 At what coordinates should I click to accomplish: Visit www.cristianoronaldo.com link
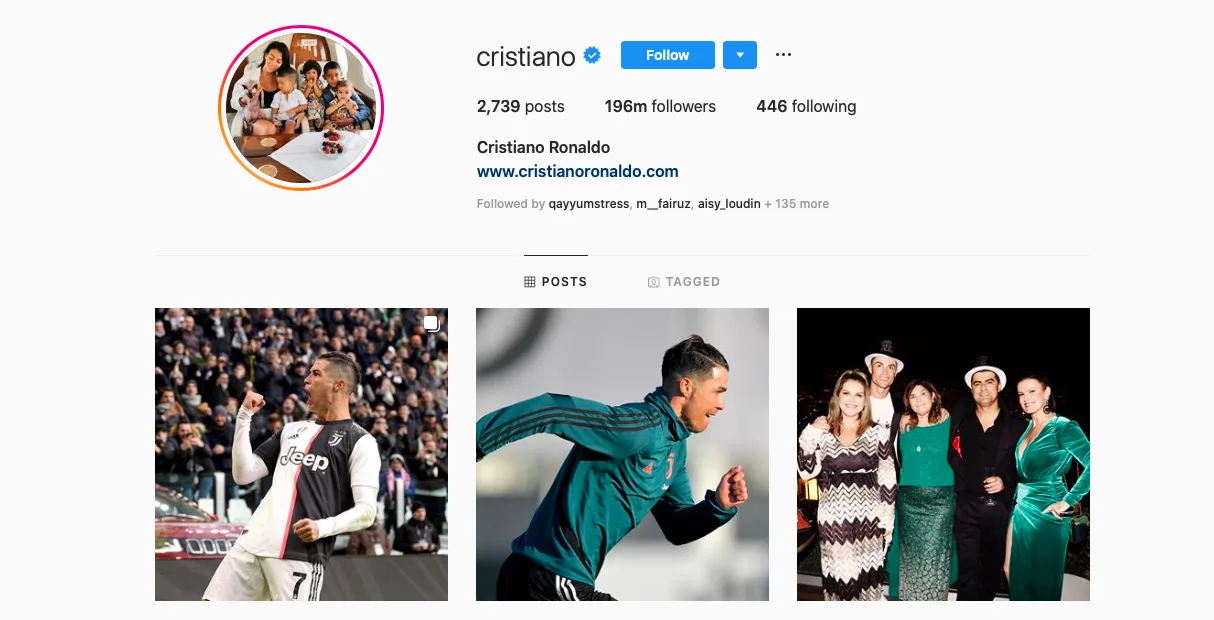coord(577,171)
